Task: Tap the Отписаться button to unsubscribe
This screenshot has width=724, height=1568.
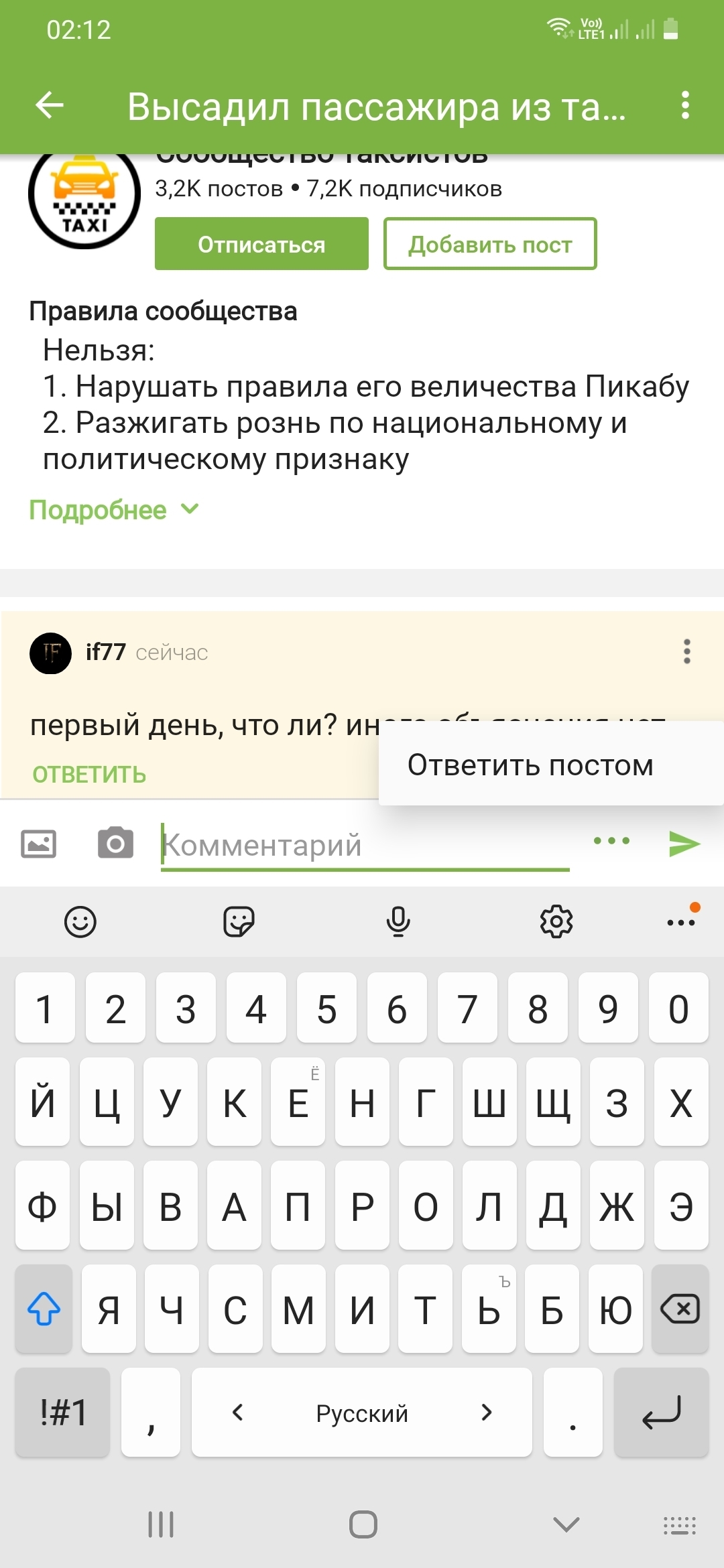Action: (261, 244)
